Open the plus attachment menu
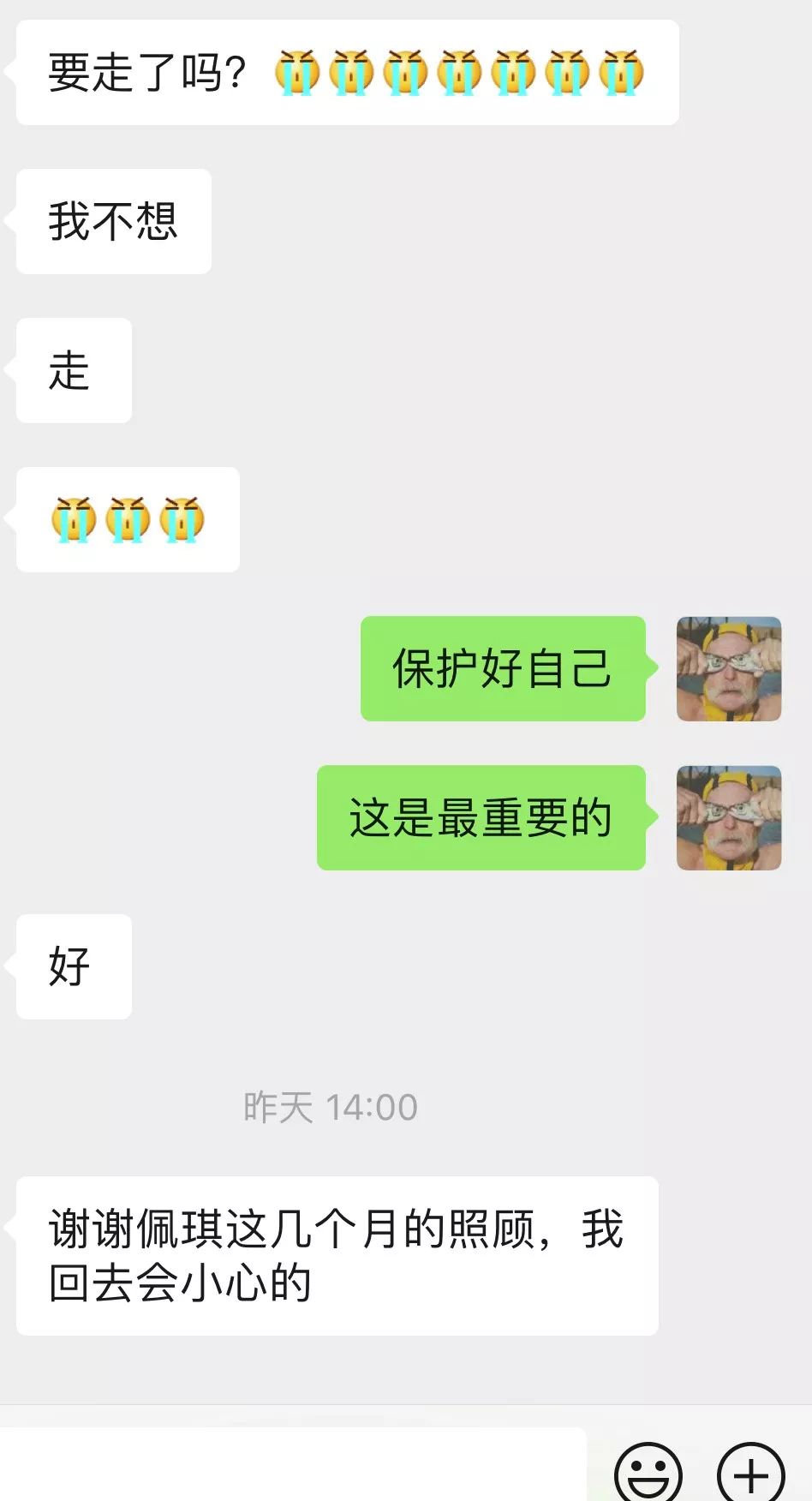The width and height of the screenshot is (812, 1501). 750,1472
